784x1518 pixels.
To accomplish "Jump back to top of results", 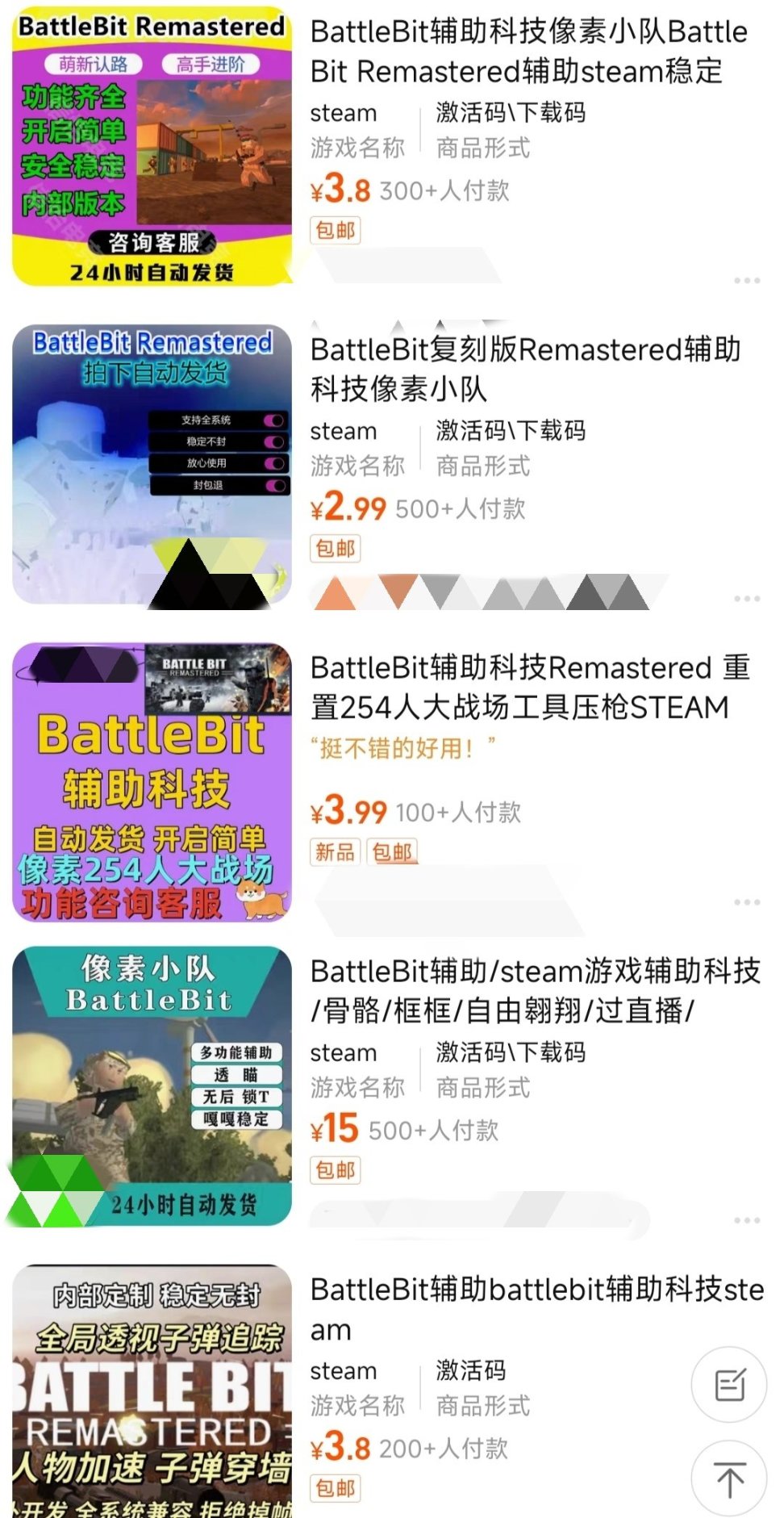I will pos(729,1478).
